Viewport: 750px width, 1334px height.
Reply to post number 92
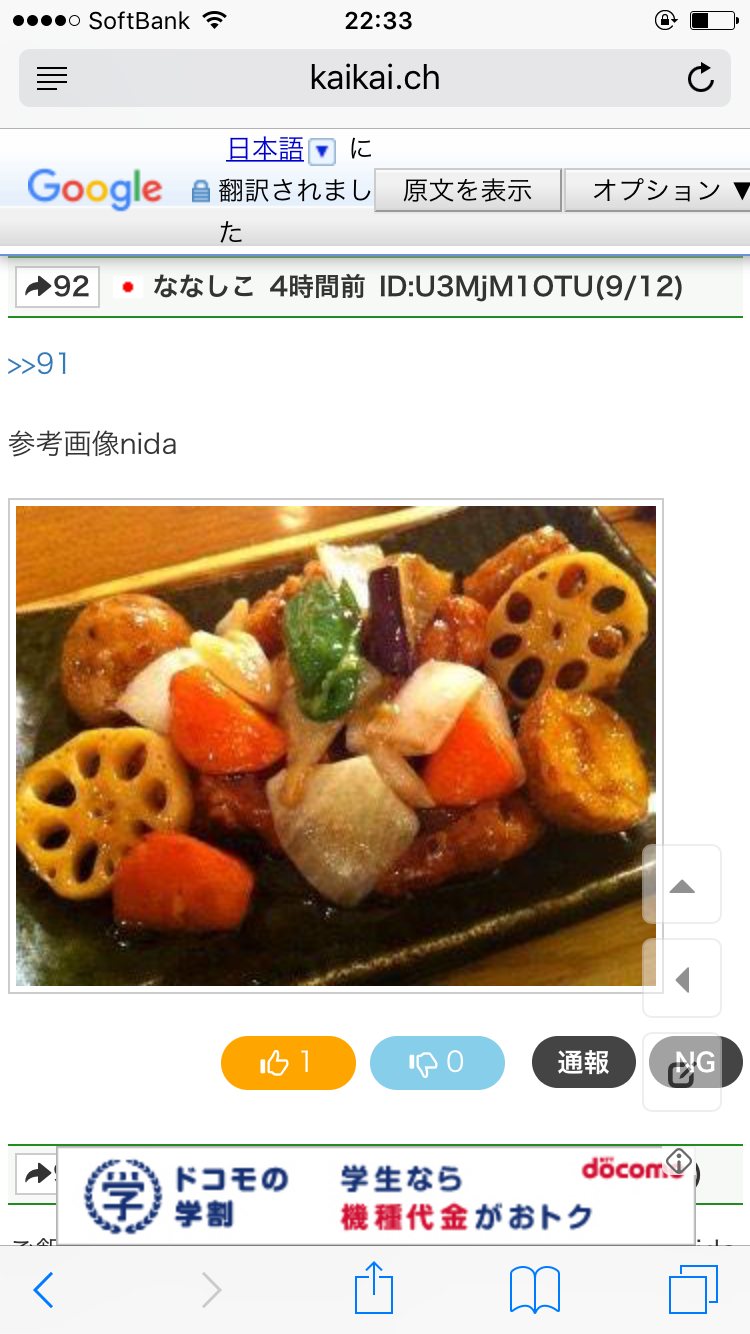point(57,288)
